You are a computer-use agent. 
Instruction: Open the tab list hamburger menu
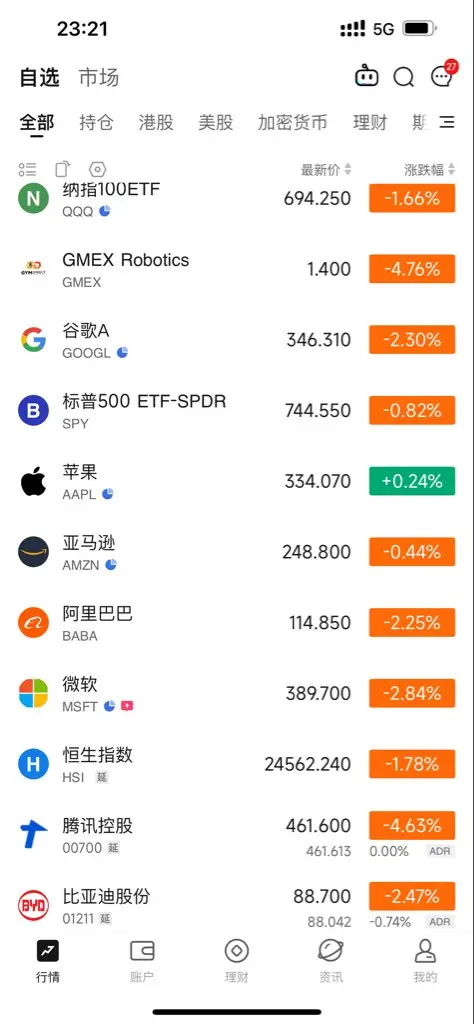(447, 122)
